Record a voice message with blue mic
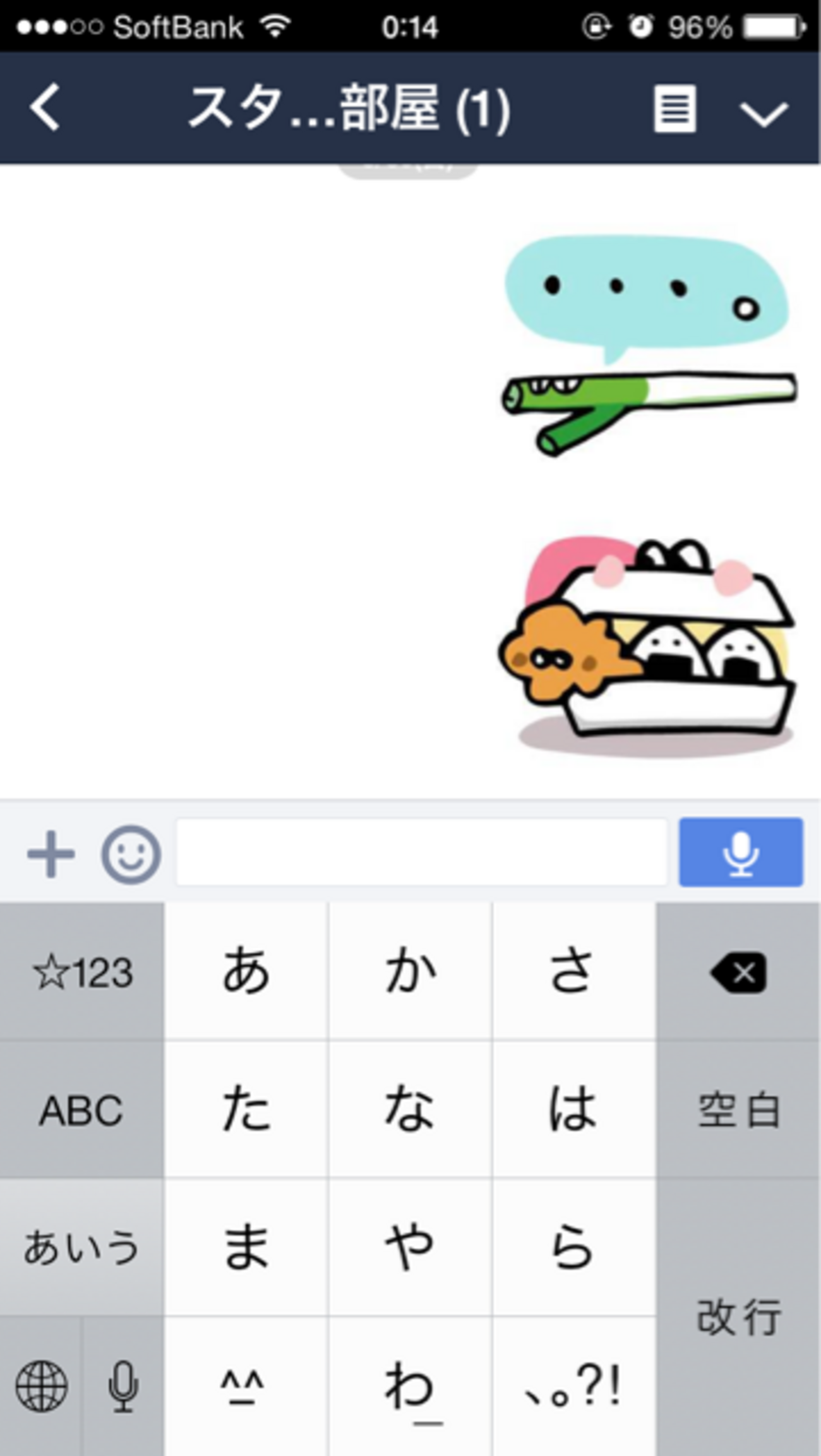 pyautogui.click(x=740, y=853)
